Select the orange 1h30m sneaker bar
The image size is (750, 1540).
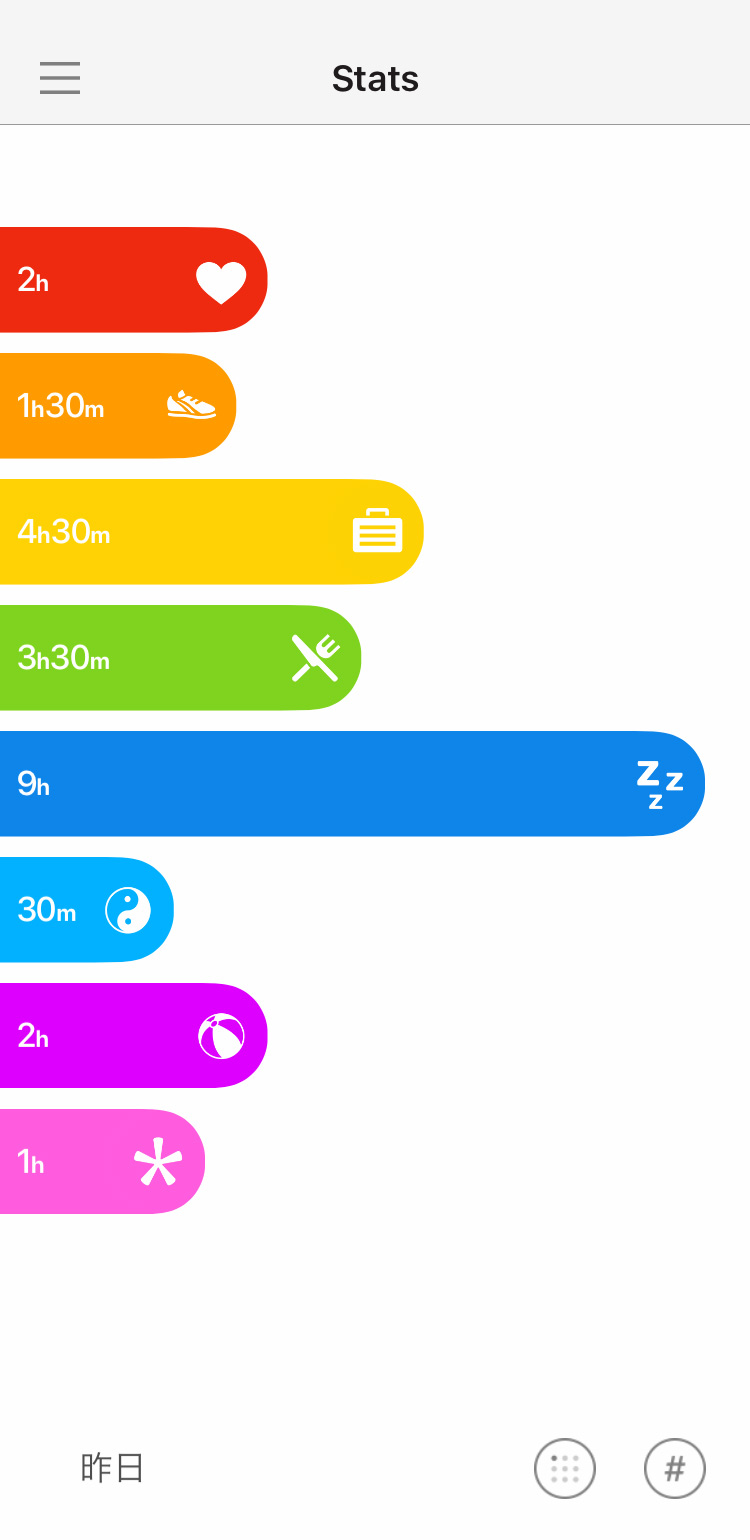click(118, 406)
